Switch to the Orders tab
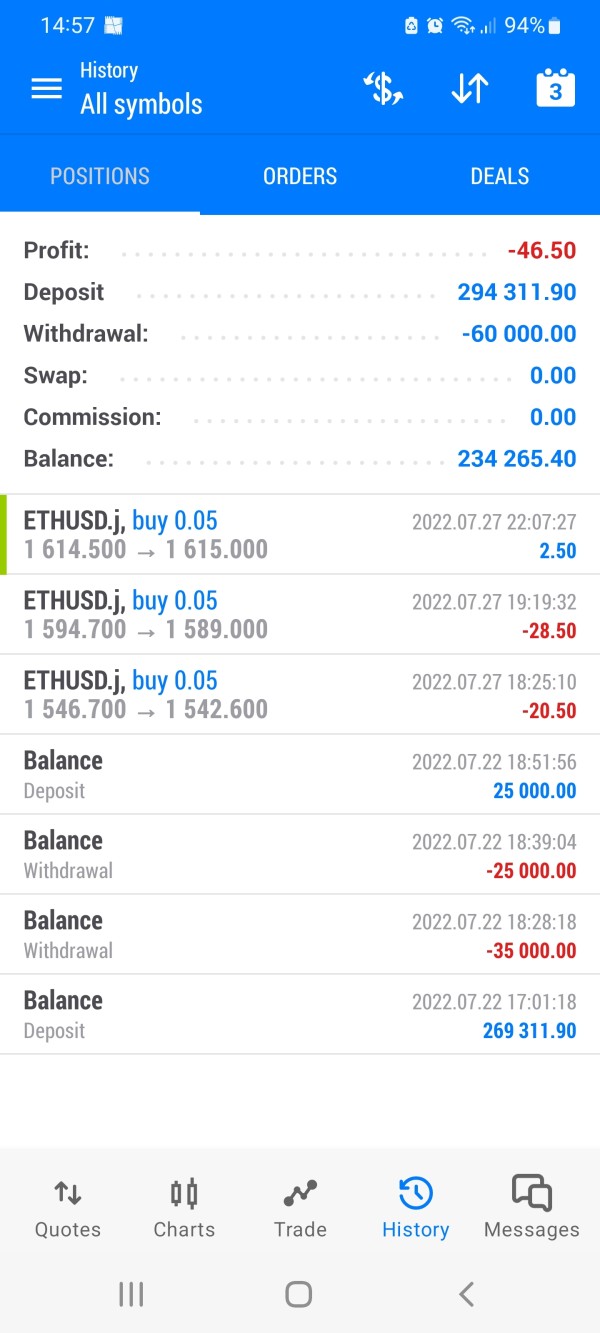 [x=300, y=176]
